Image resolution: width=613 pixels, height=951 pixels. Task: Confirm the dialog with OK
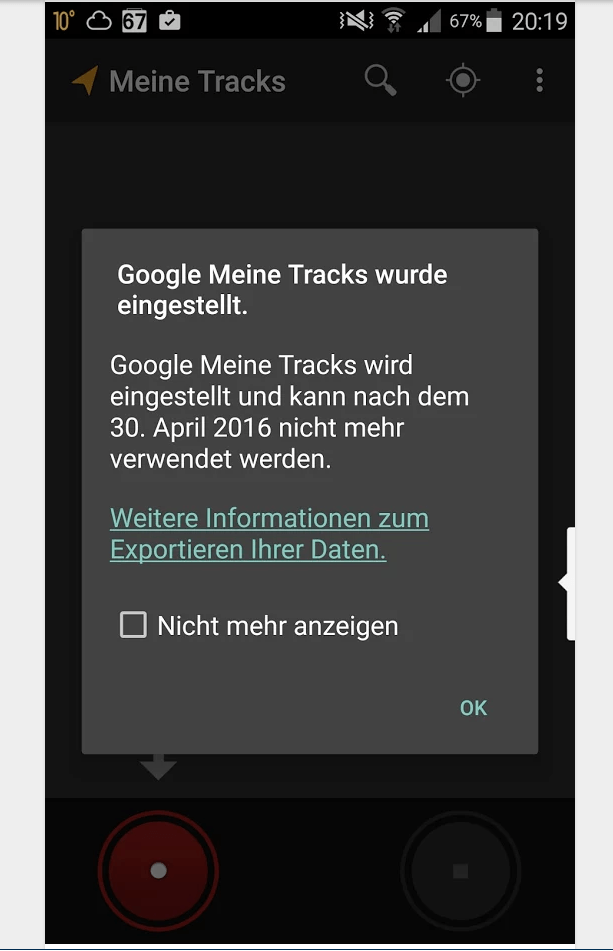473,708
